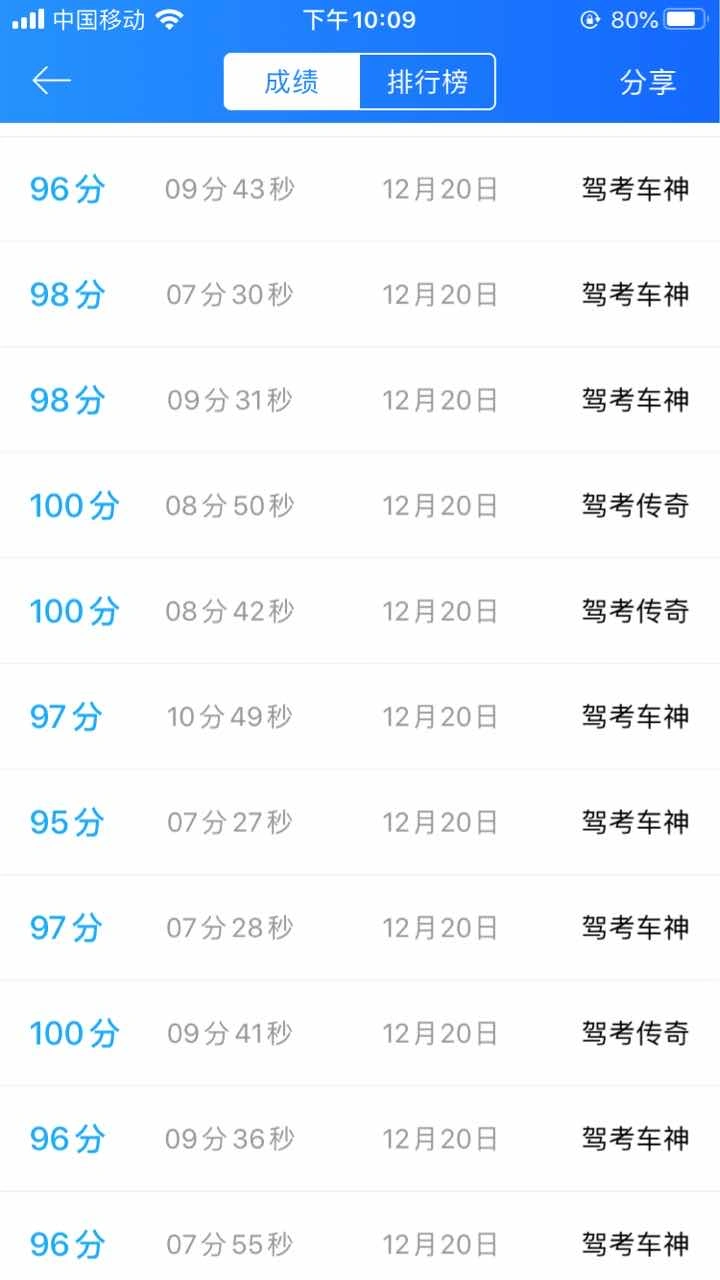Switch to the 排行榜 tab
720x1280 pixels.
427,82
